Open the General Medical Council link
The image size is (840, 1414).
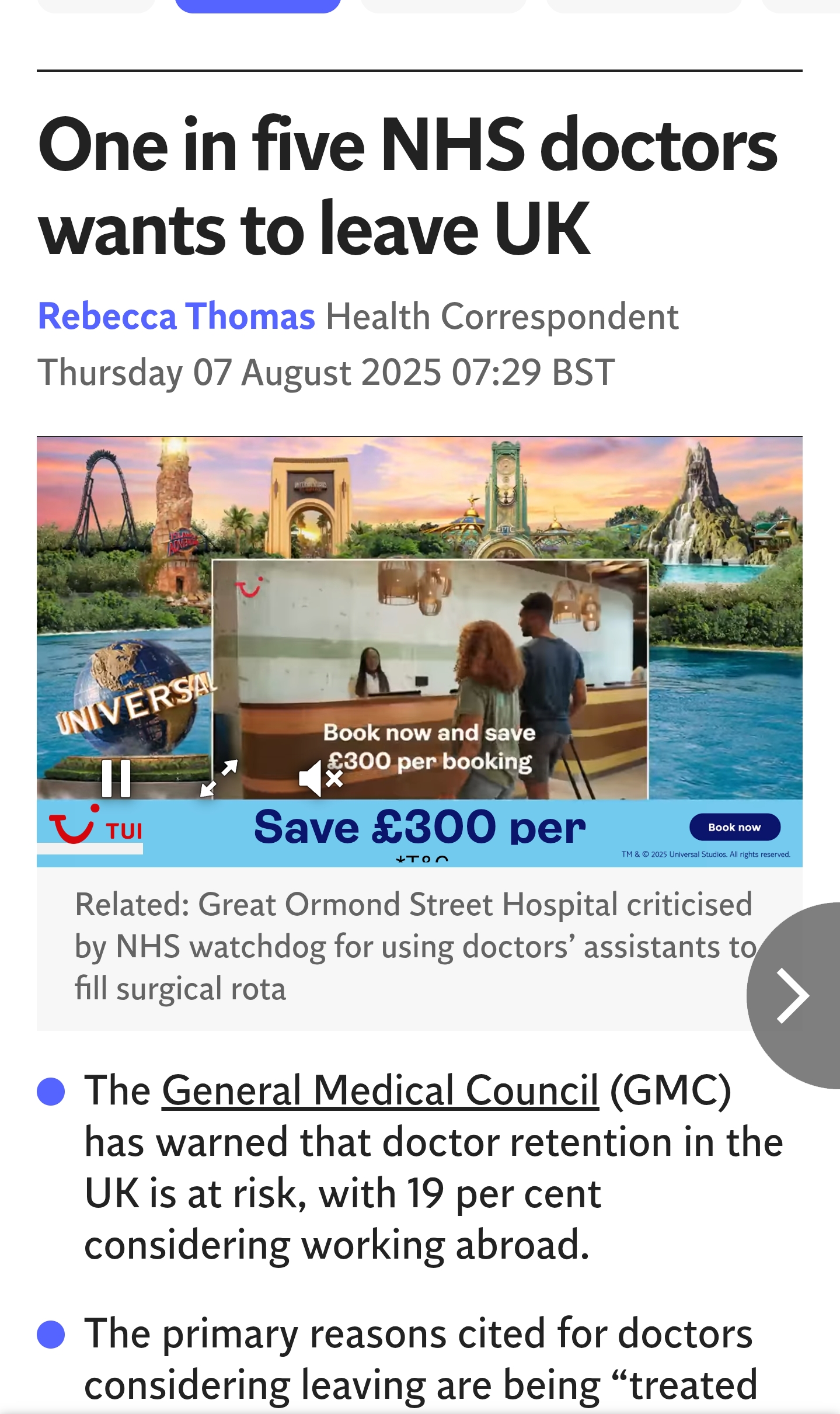point(381,1090)
